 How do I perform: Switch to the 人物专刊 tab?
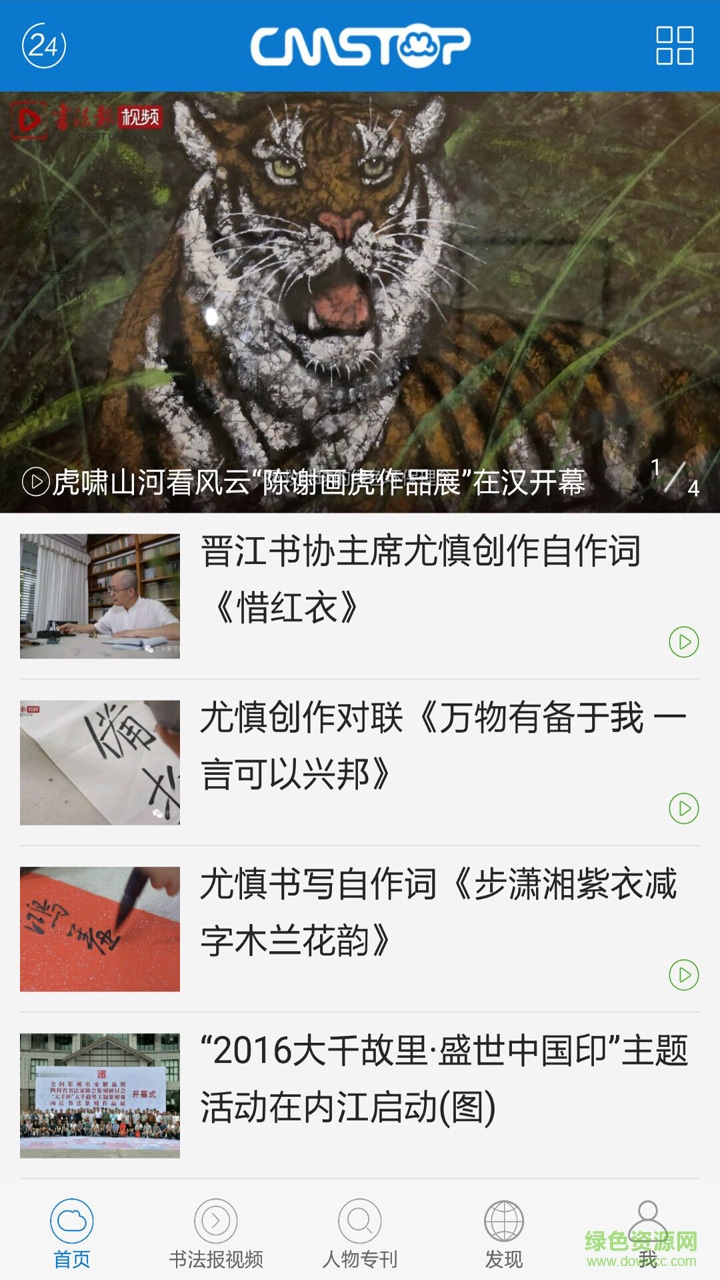tap(360, 1234)
